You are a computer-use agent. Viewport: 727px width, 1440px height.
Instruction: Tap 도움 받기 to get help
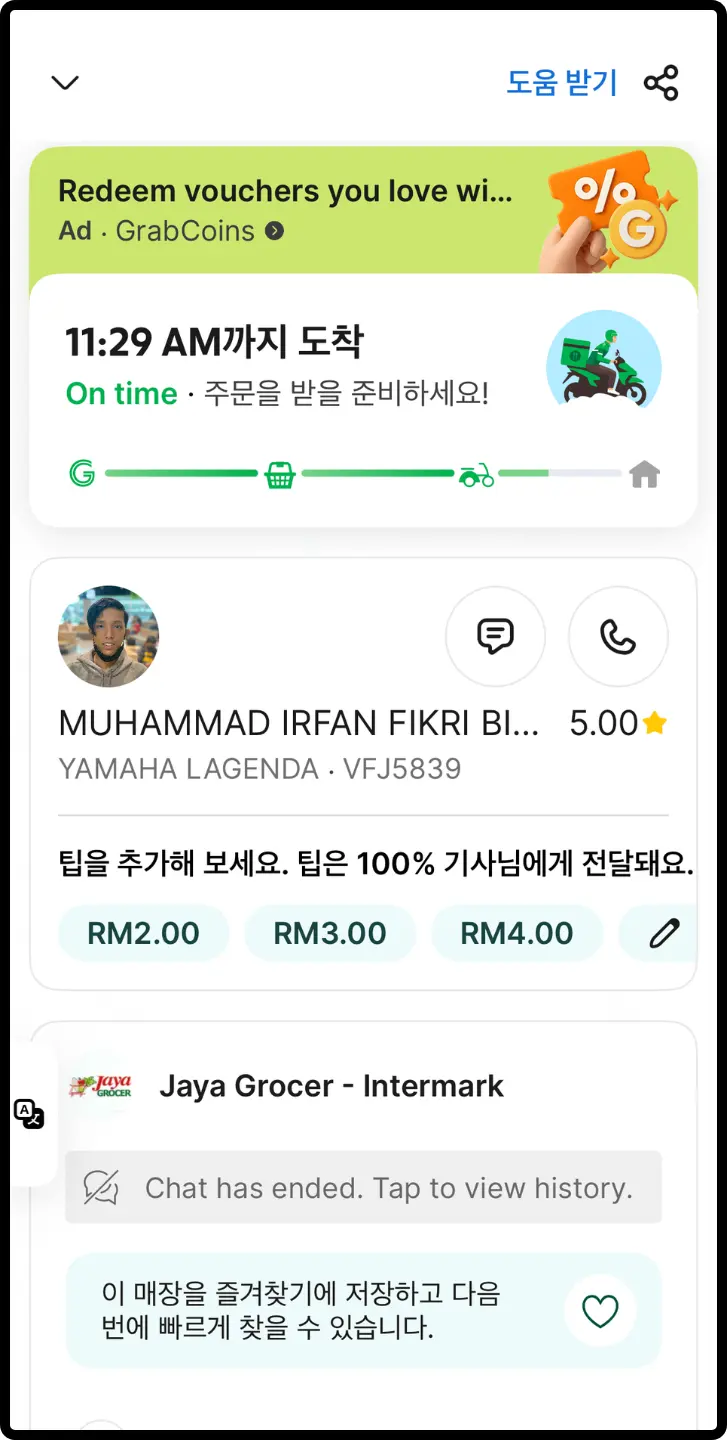tap(561, 83)
